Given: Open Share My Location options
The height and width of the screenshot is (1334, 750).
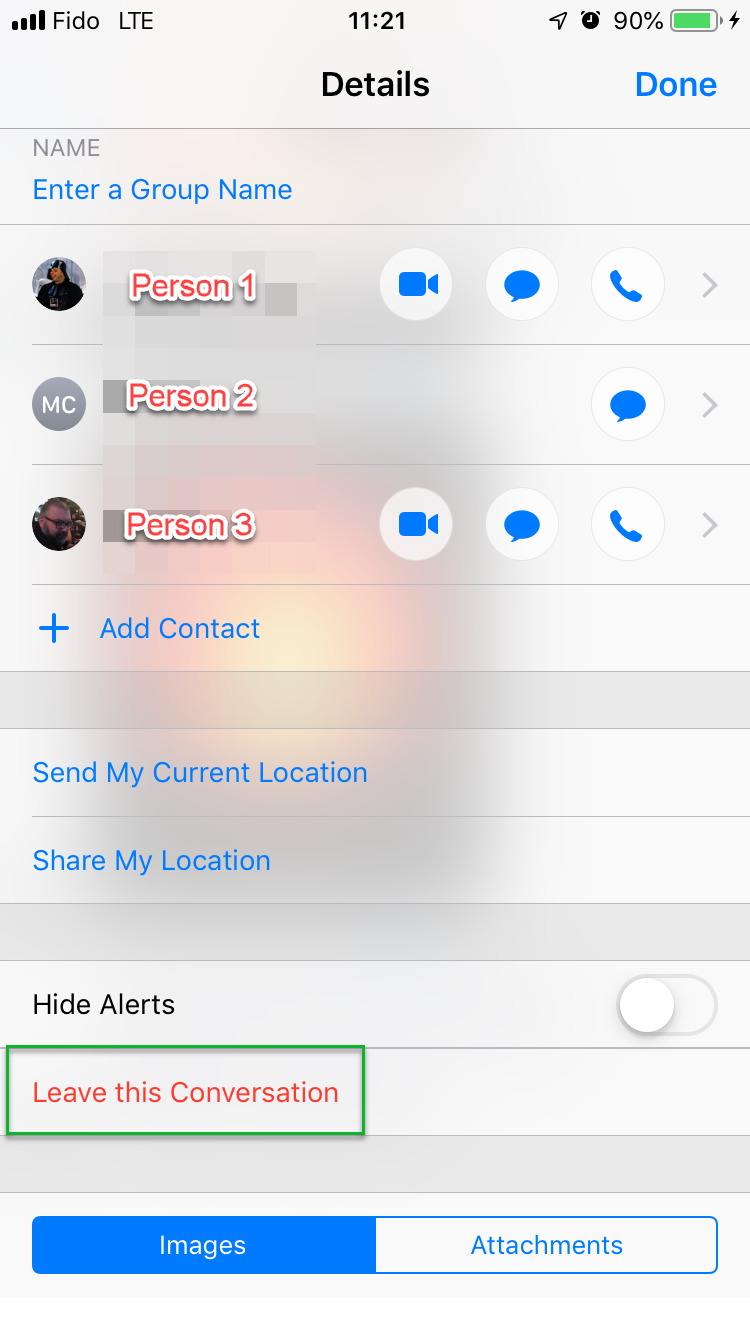Looking at the screenshot, I should pyautogui.click(x=152, y=861).
